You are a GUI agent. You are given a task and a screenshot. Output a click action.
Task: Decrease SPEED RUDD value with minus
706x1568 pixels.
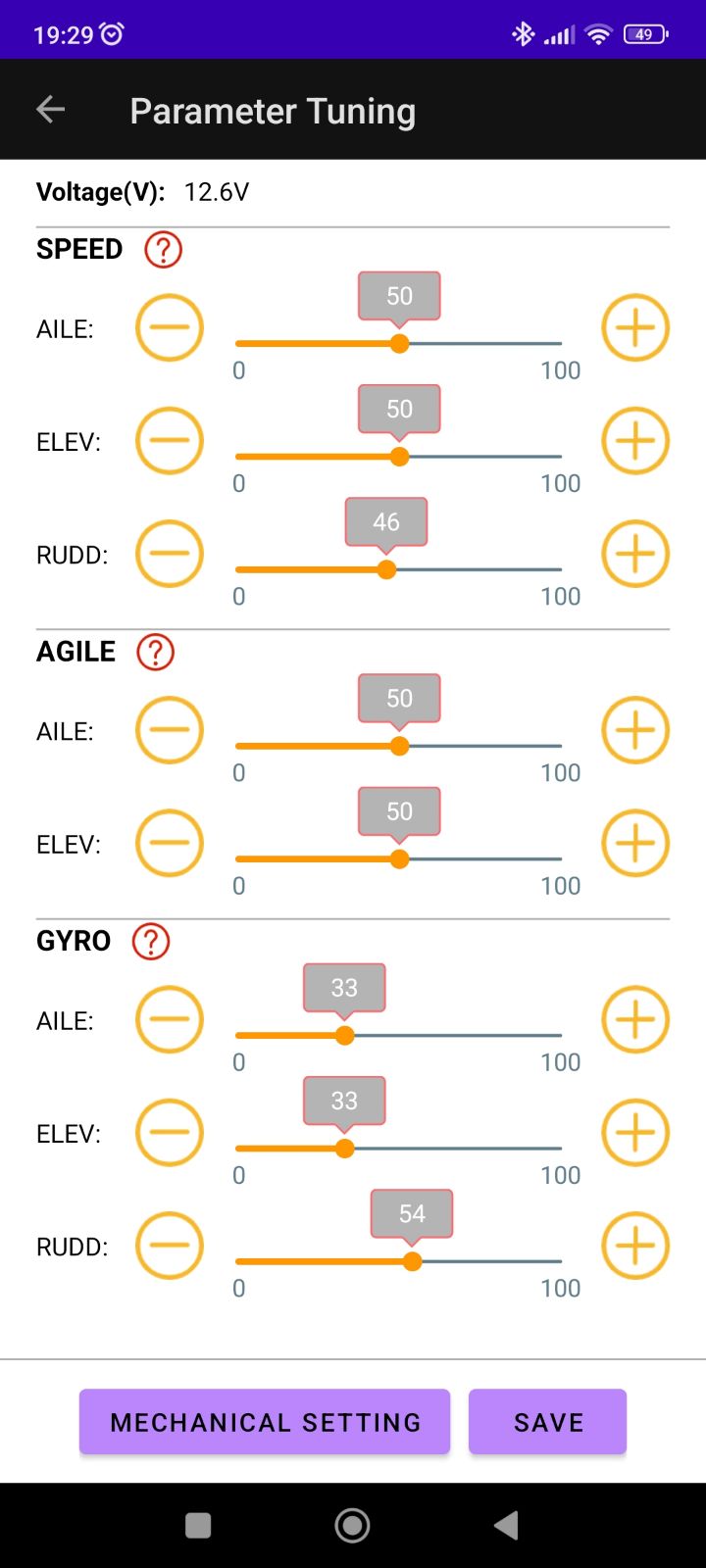pos(170,554)
